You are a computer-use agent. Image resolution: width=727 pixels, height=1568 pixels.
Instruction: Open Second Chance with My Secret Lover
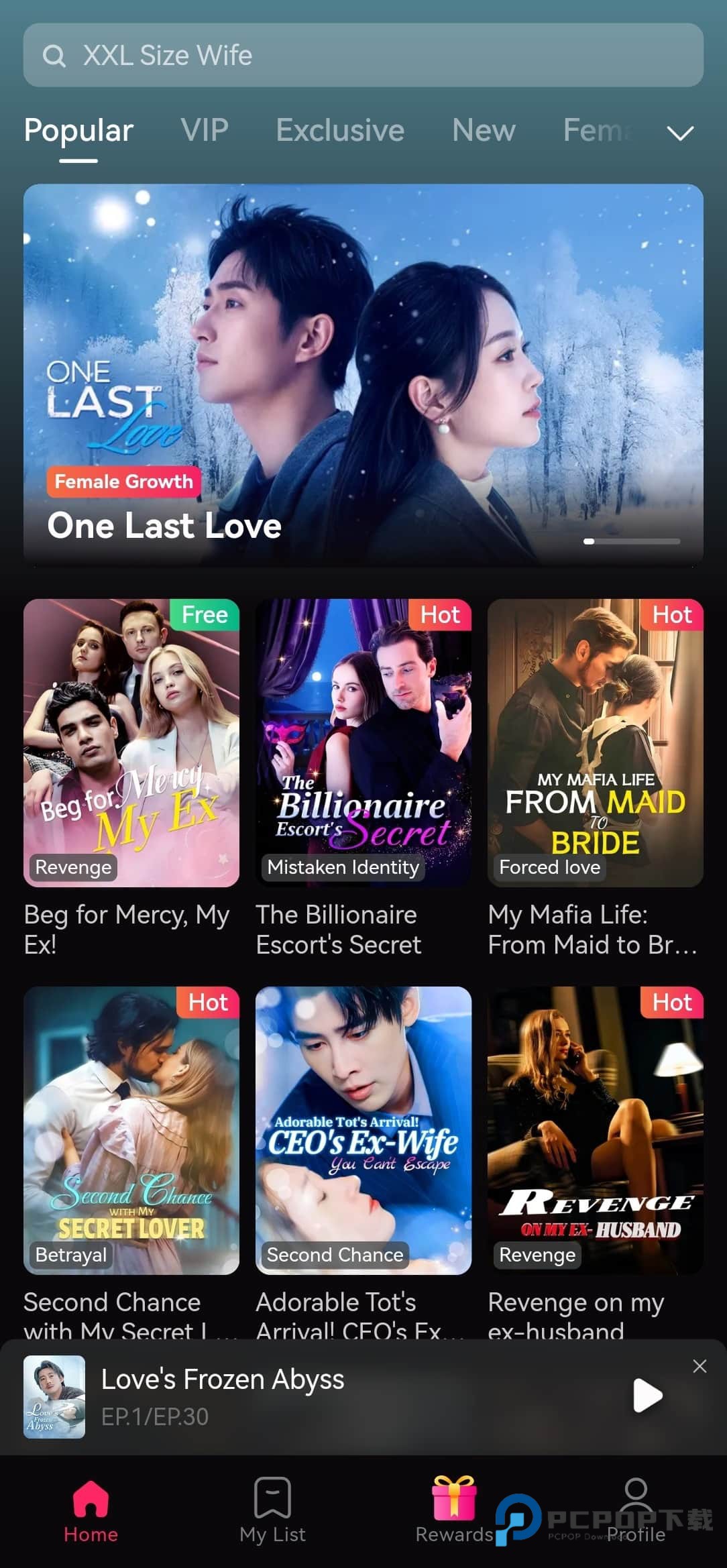pyautogui.click(x=131, y=1130)
